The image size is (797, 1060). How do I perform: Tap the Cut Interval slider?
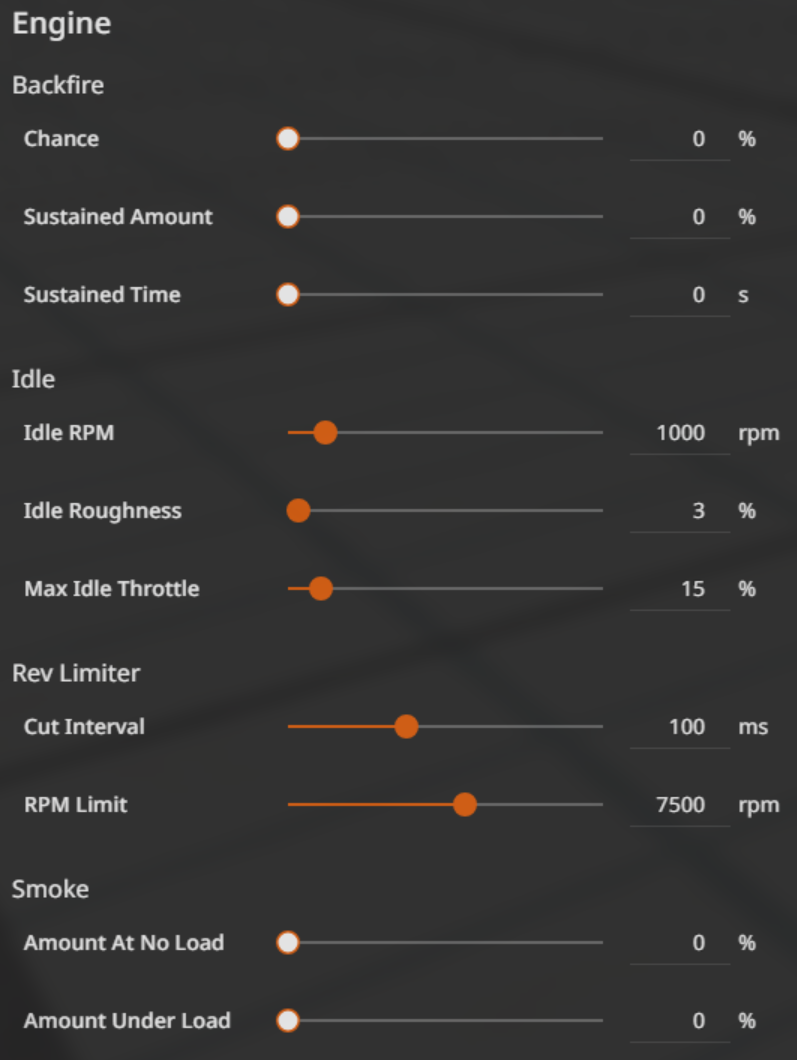click(445, 727)
